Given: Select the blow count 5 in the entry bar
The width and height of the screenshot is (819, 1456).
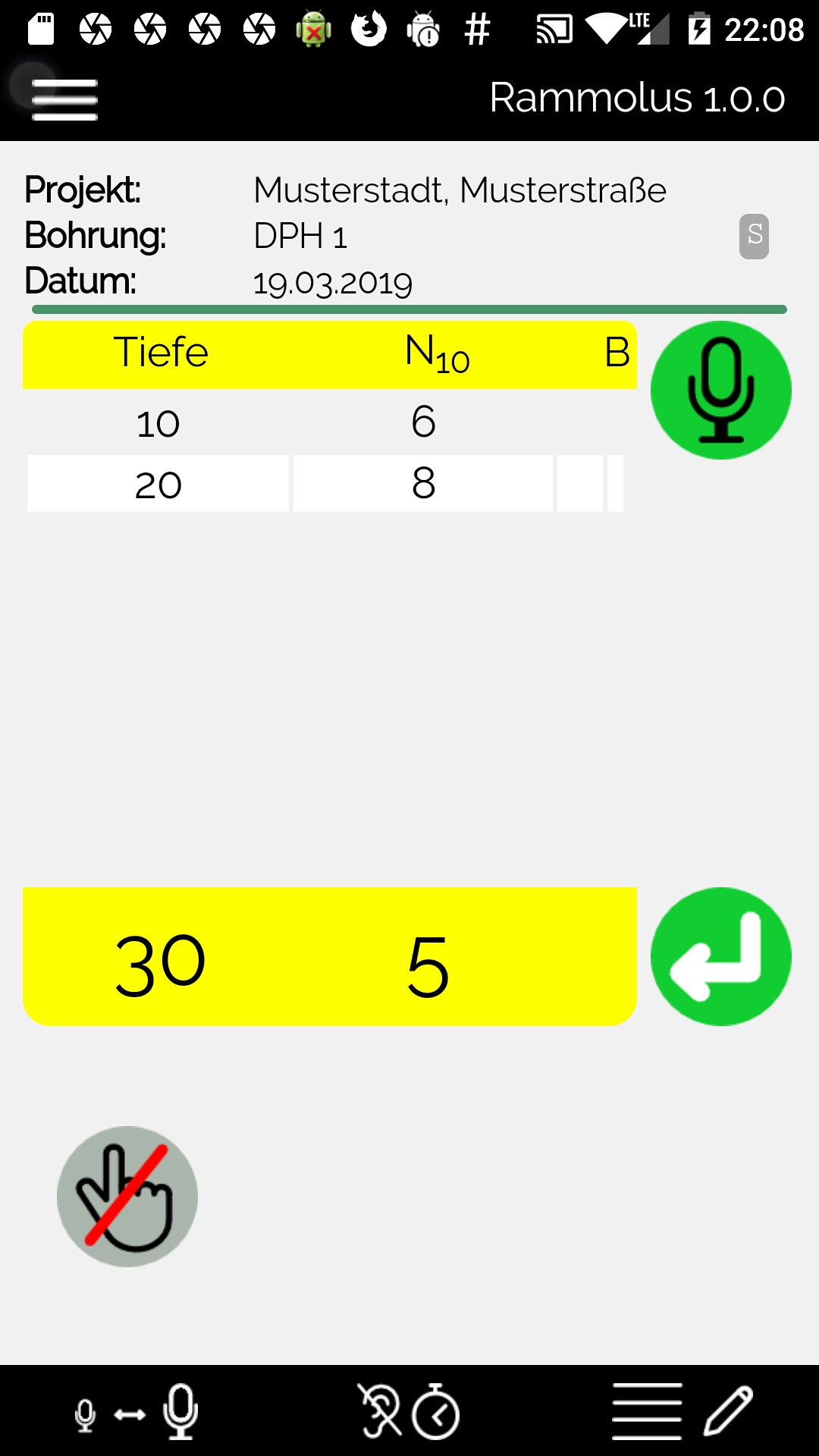Looking at the screenshot, I should tap(428, 967).
